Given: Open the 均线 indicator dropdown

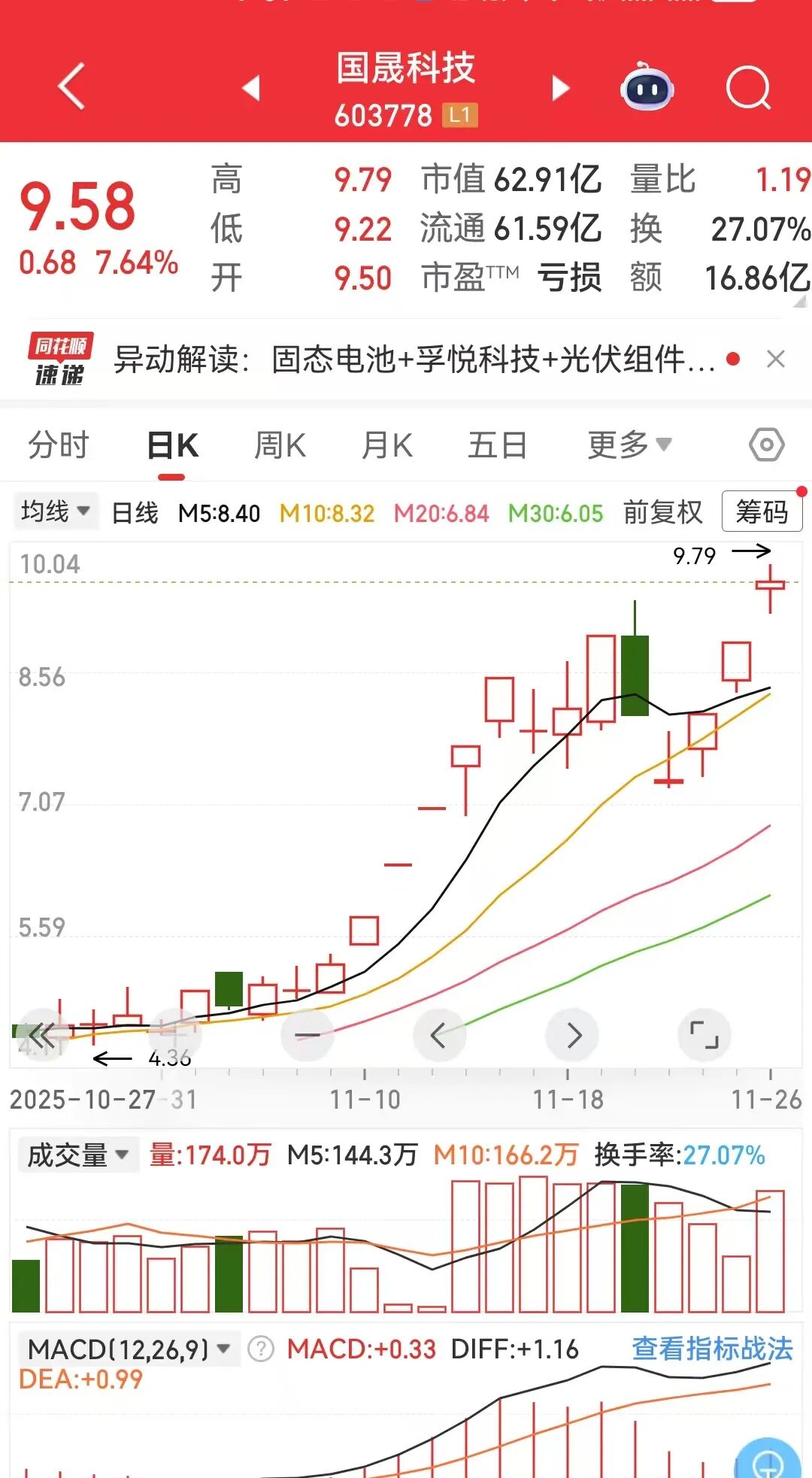Looking at the screenshot, I should point(55,512).
